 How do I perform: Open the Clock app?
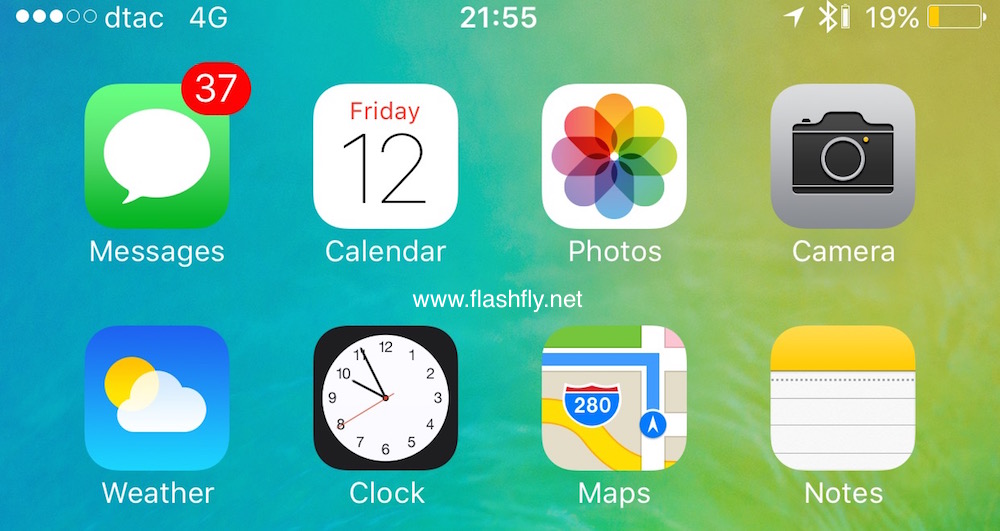(x=385, y=398)
